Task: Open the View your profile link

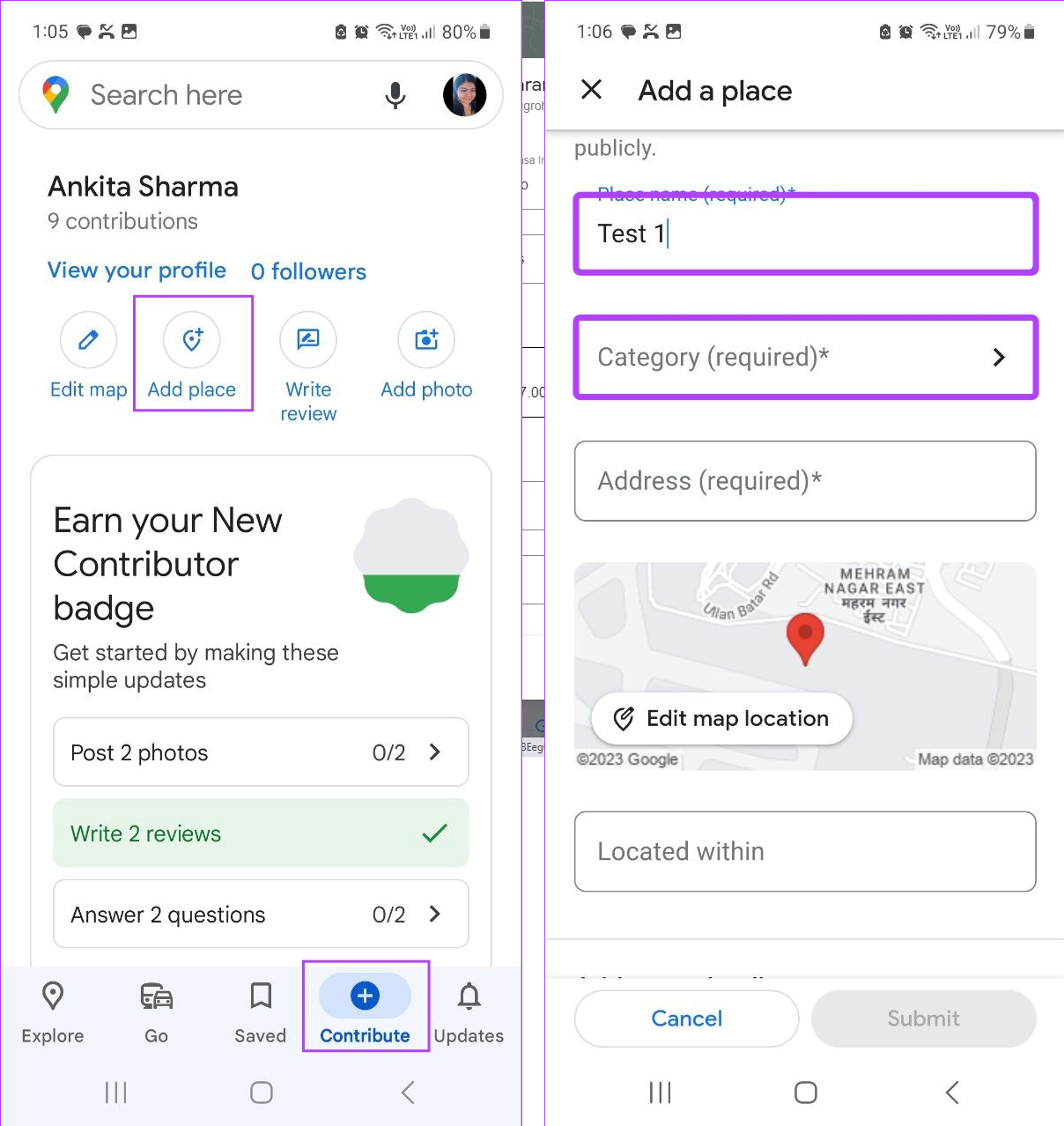Action: pyautogui.click(x=137, y=270)
